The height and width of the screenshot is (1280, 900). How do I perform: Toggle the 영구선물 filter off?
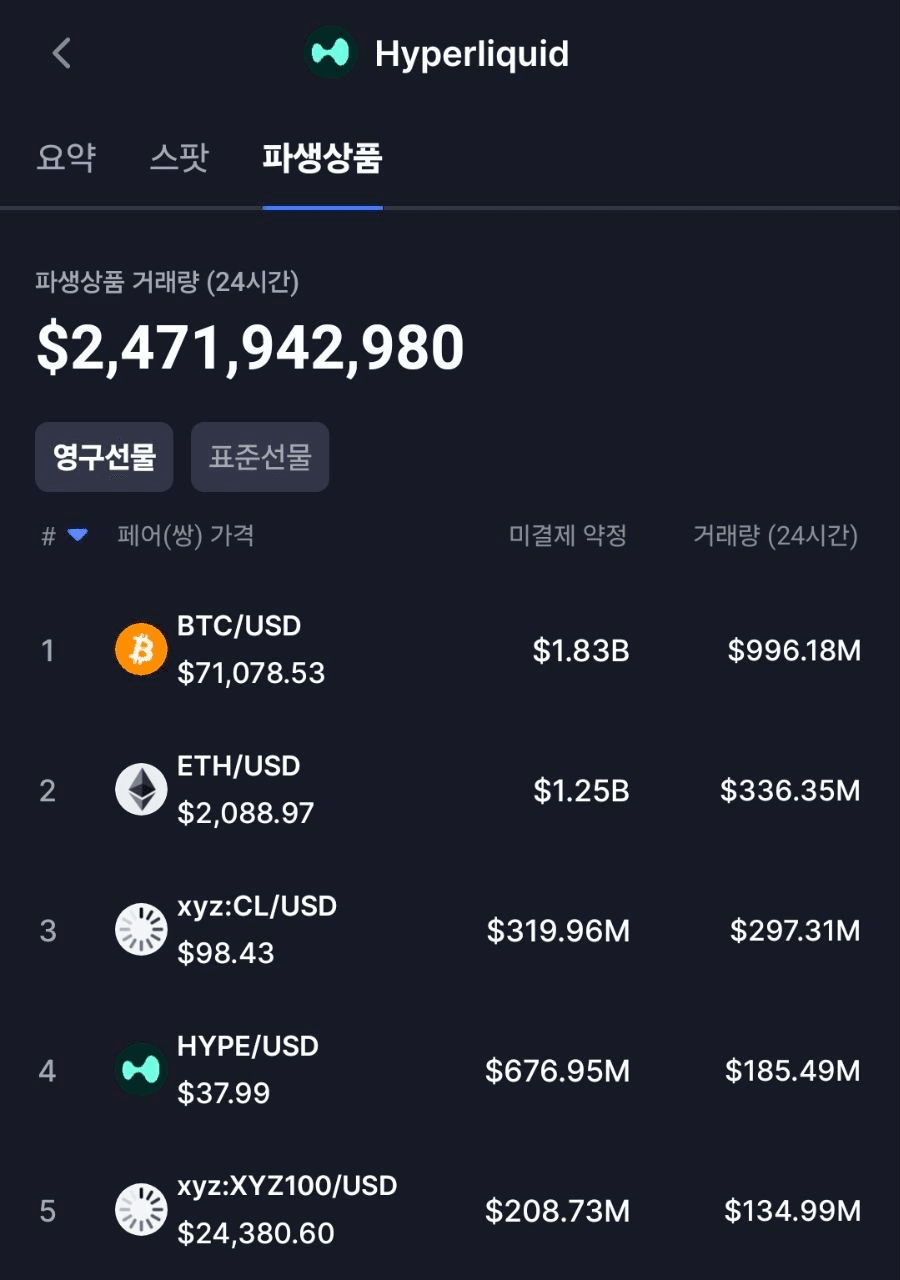point(103,456)
